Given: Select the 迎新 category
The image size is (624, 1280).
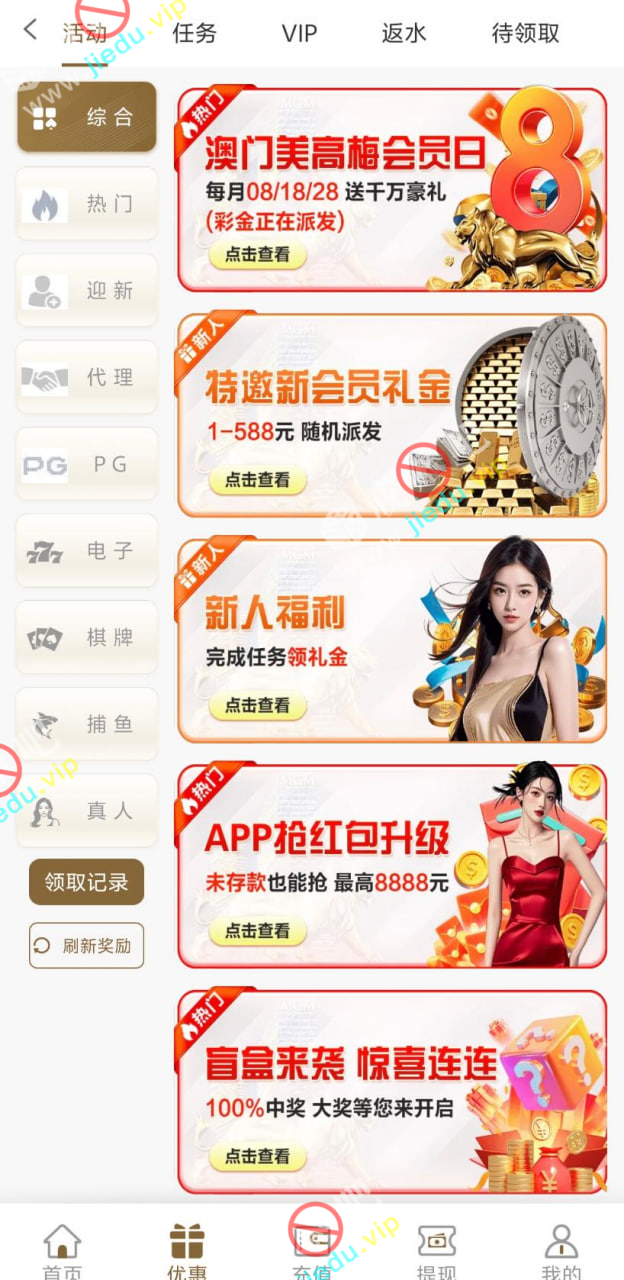Looking at the screenshot, I should click(87, 291).
